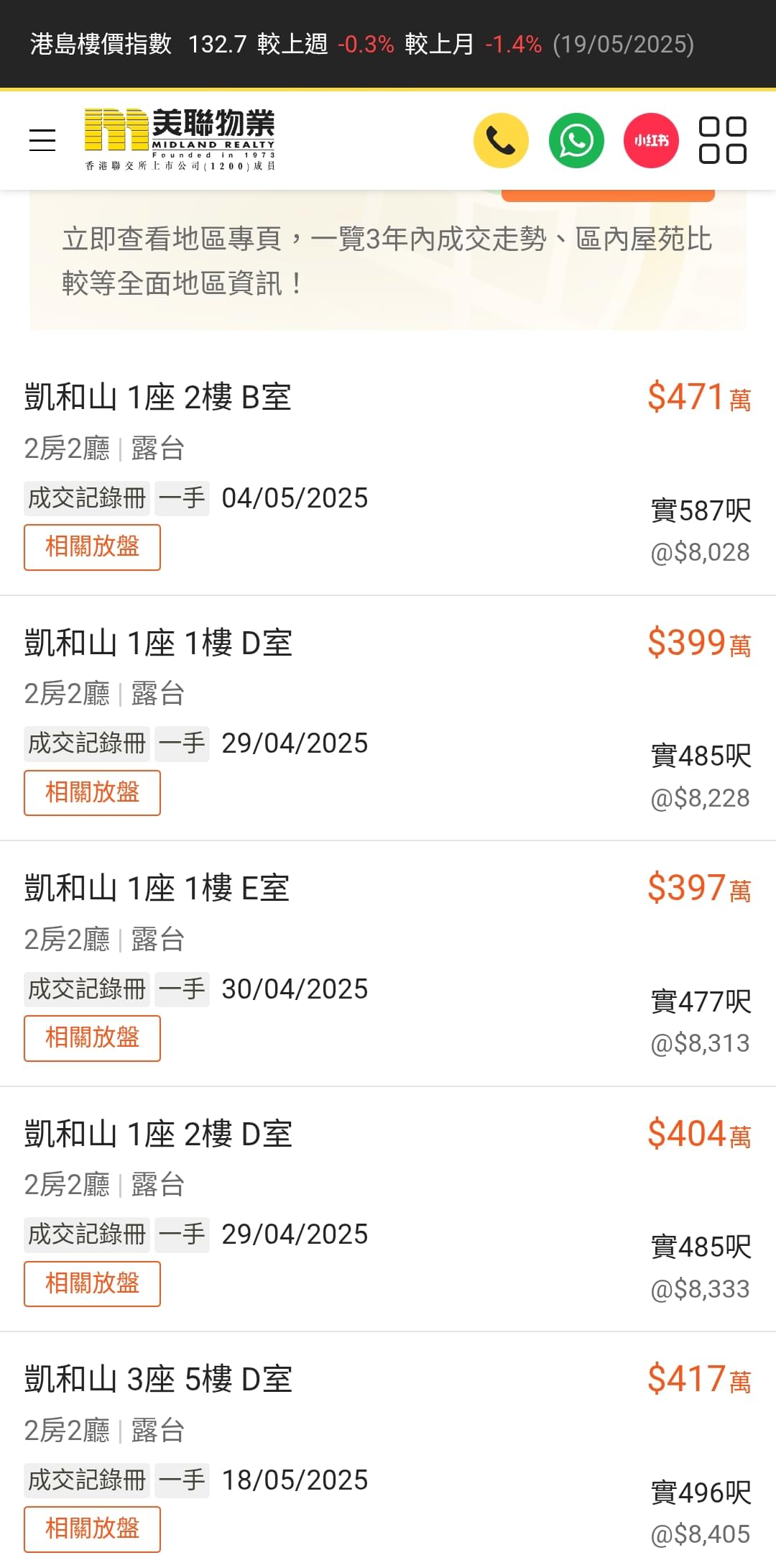
Task: Open the four-square grid menu
Action: pos(722,140)
